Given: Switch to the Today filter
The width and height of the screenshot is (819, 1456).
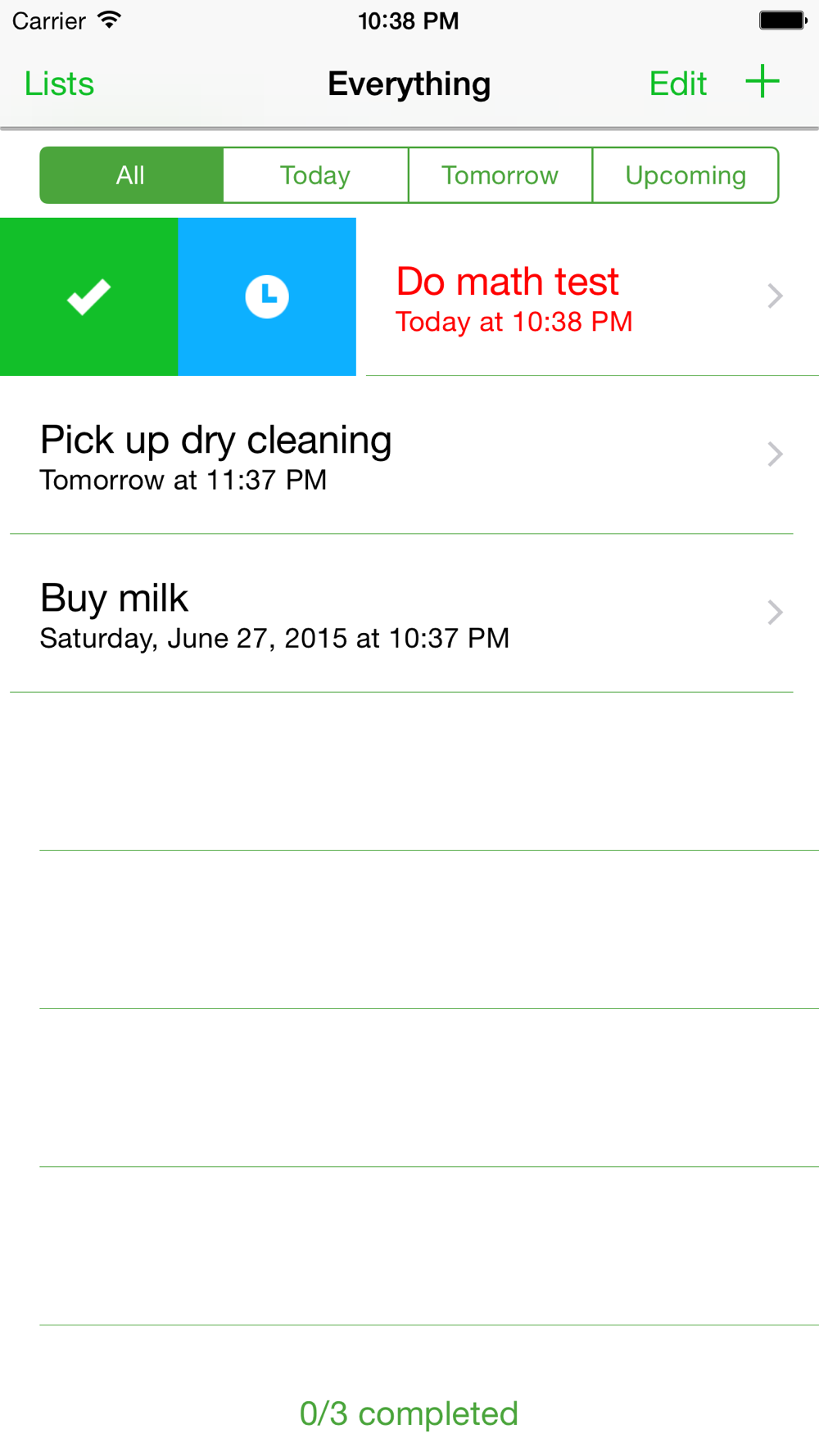Looking at the screenshot, I should (315, 175).
